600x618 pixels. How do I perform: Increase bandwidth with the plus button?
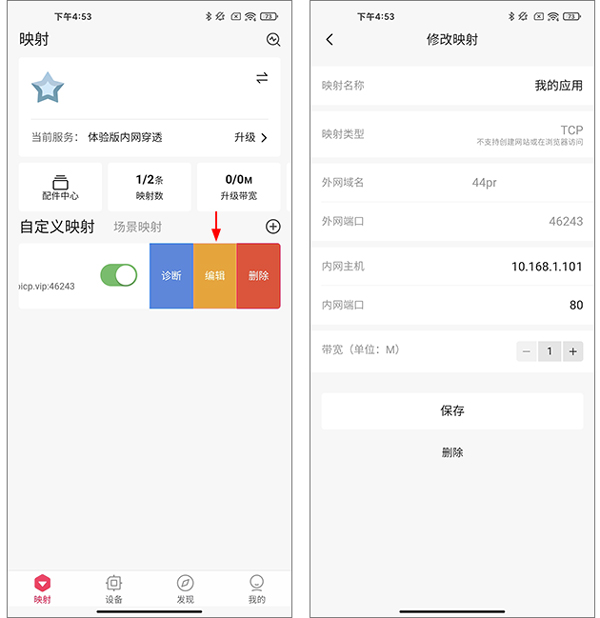click(572, 351)
